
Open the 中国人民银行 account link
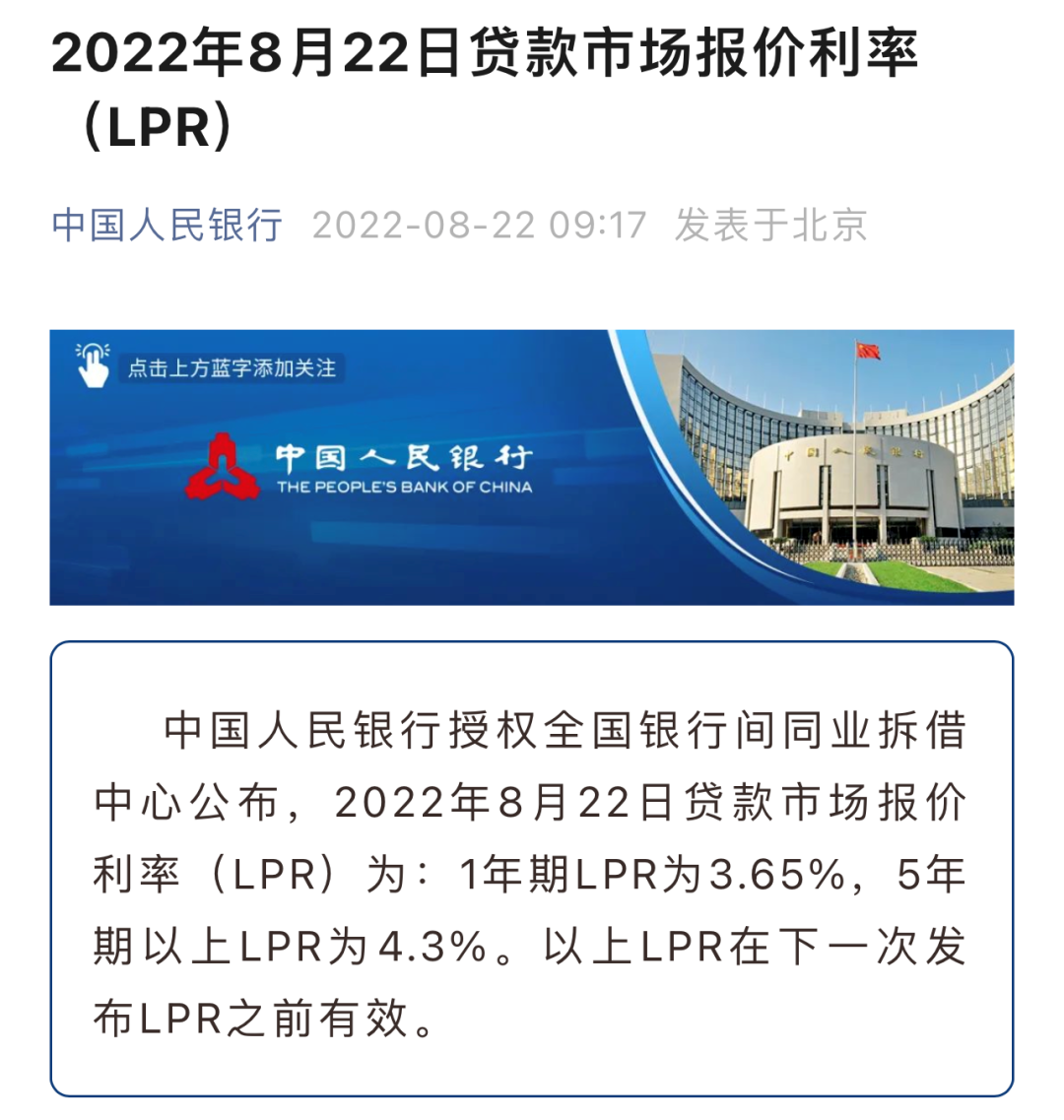pos(166,226)
